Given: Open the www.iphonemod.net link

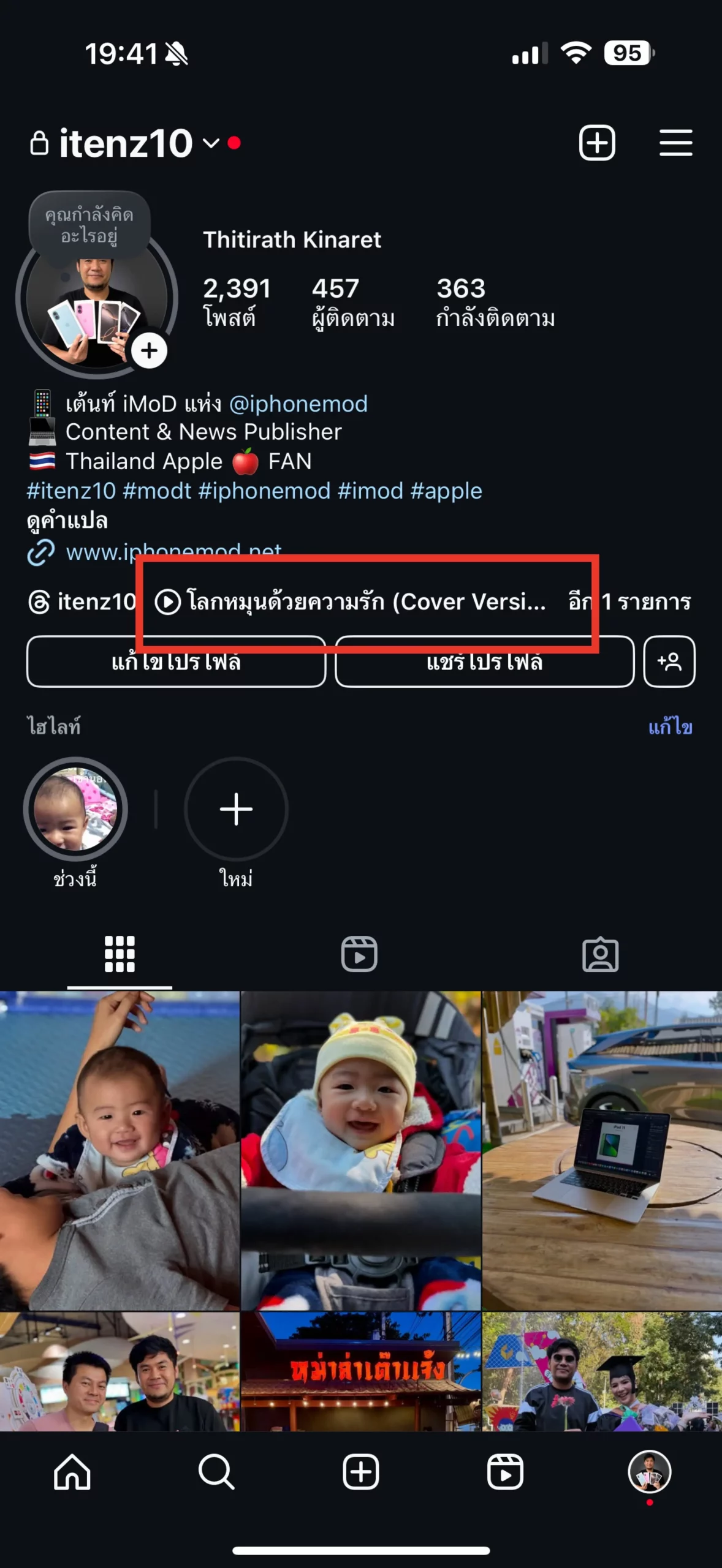Looking at the screenshot, I should pos(174,552).
